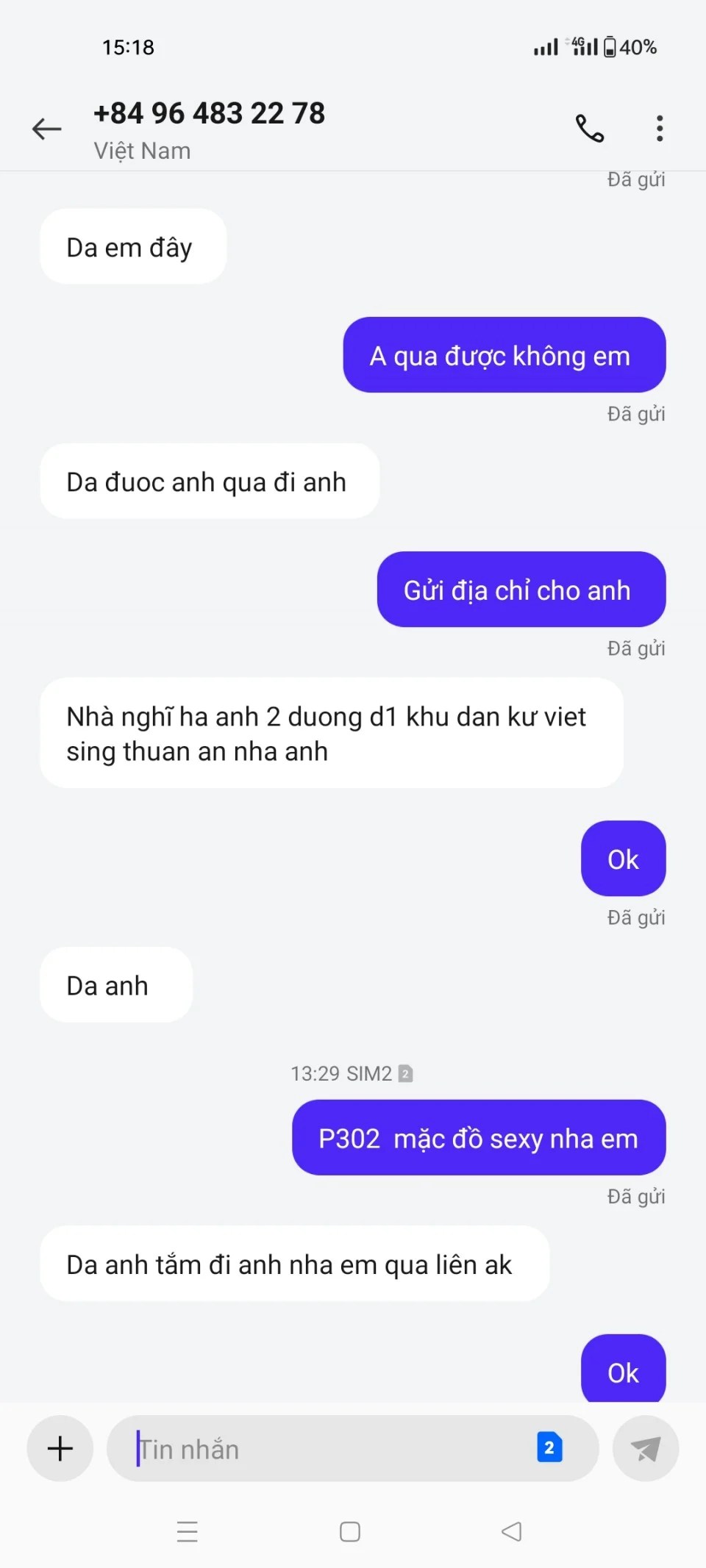Open system recent apps menu

pos(188,1531)
